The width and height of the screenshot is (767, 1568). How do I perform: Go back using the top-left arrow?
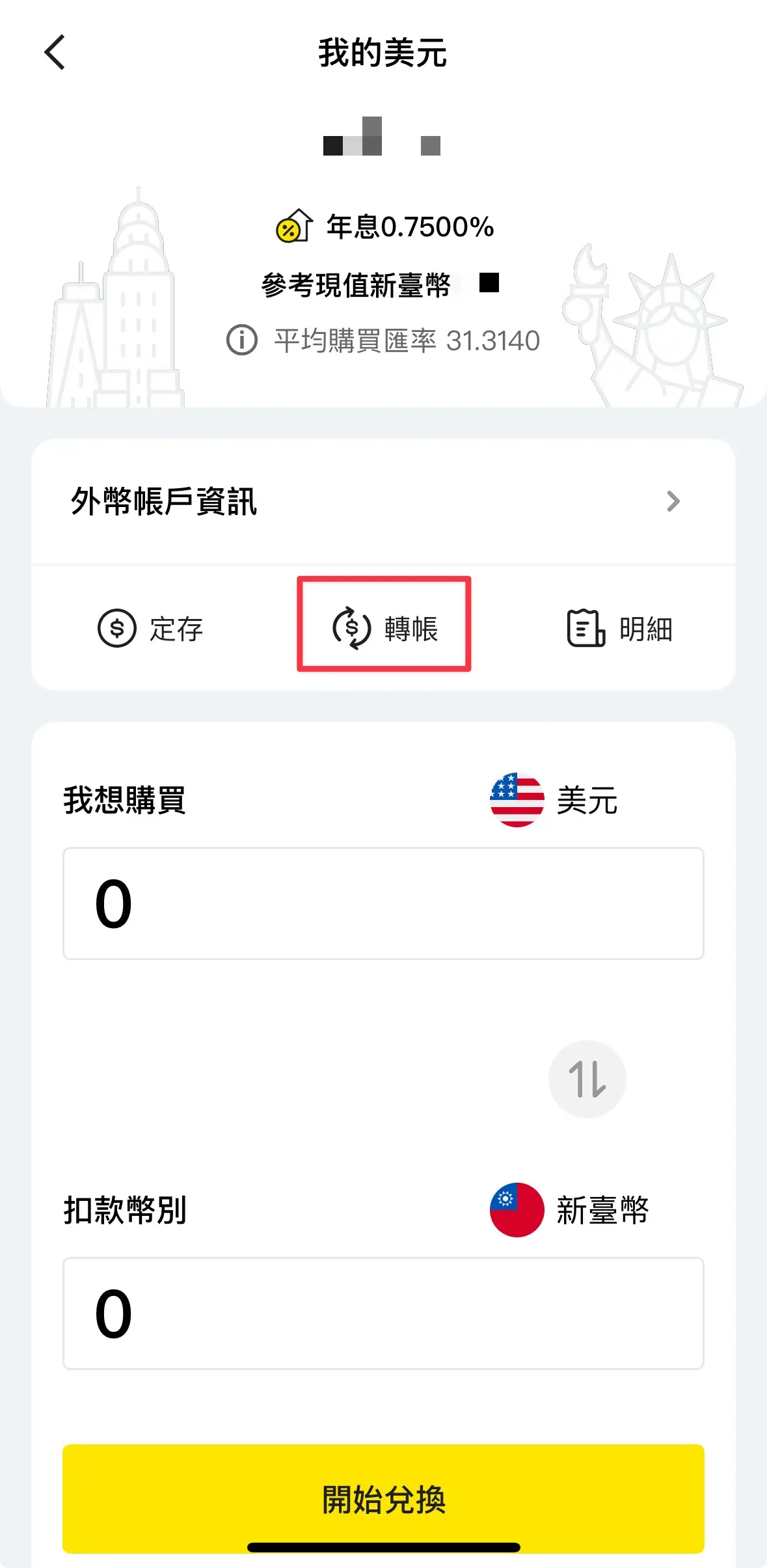pos(55,53)
